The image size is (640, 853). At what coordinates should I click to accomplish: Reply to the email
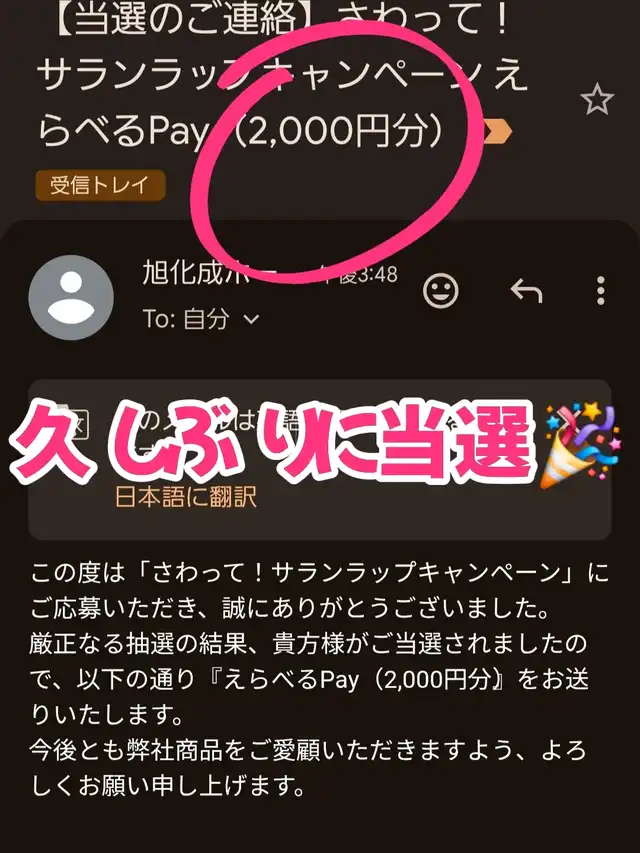(526, 291)
